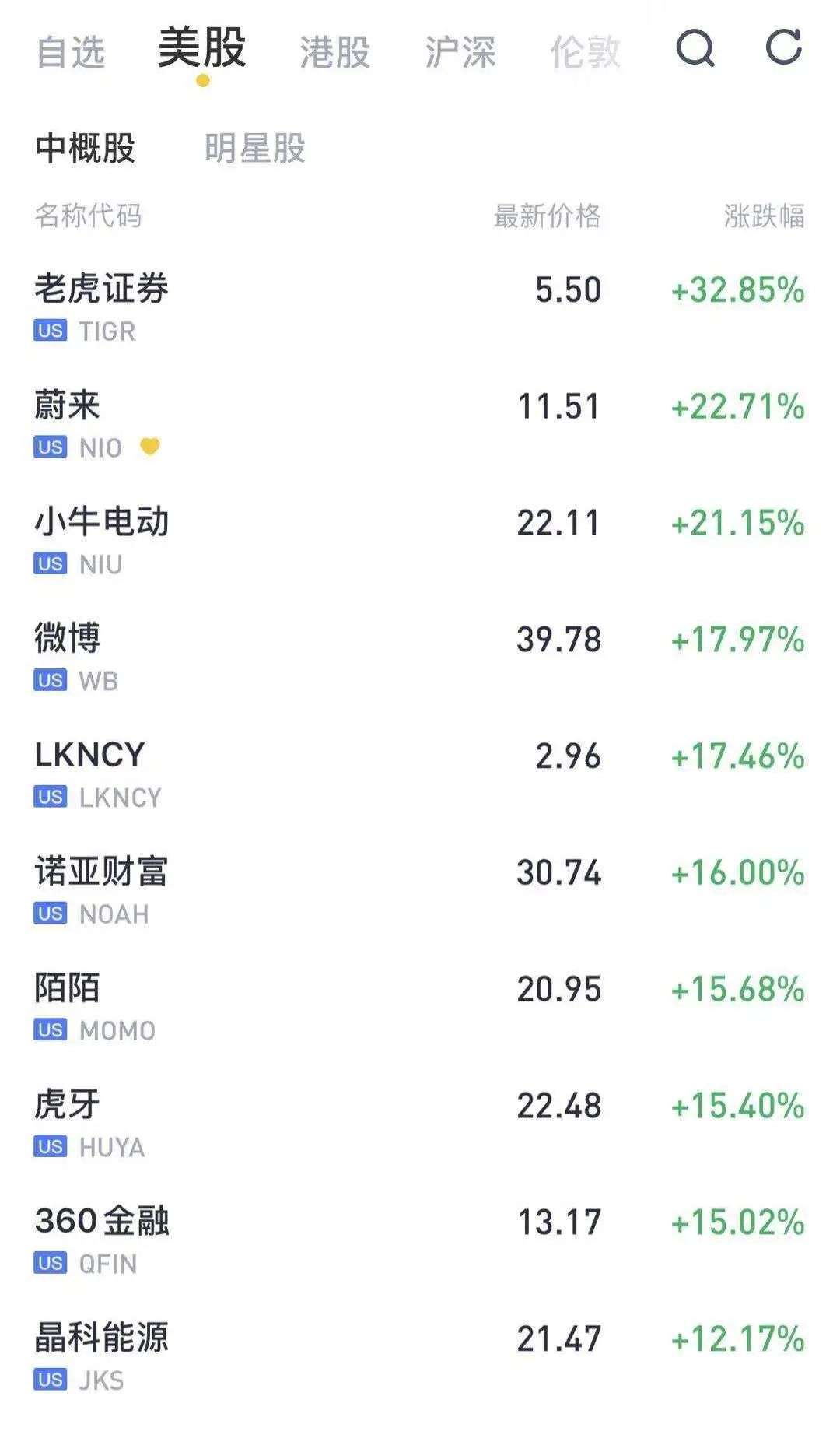Image resolution: width=840 pixels, height=1431 pixels.
Task: Sort the list by 最新价格
Action: (x=548, y=216)
